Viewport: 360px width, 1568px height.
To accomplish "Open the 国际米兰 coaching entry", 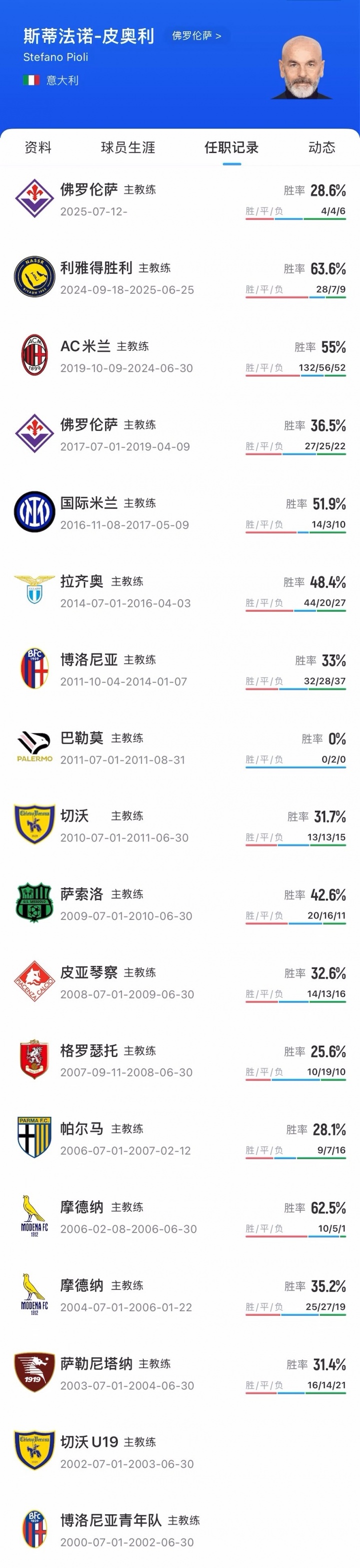I will click(179, 513).
